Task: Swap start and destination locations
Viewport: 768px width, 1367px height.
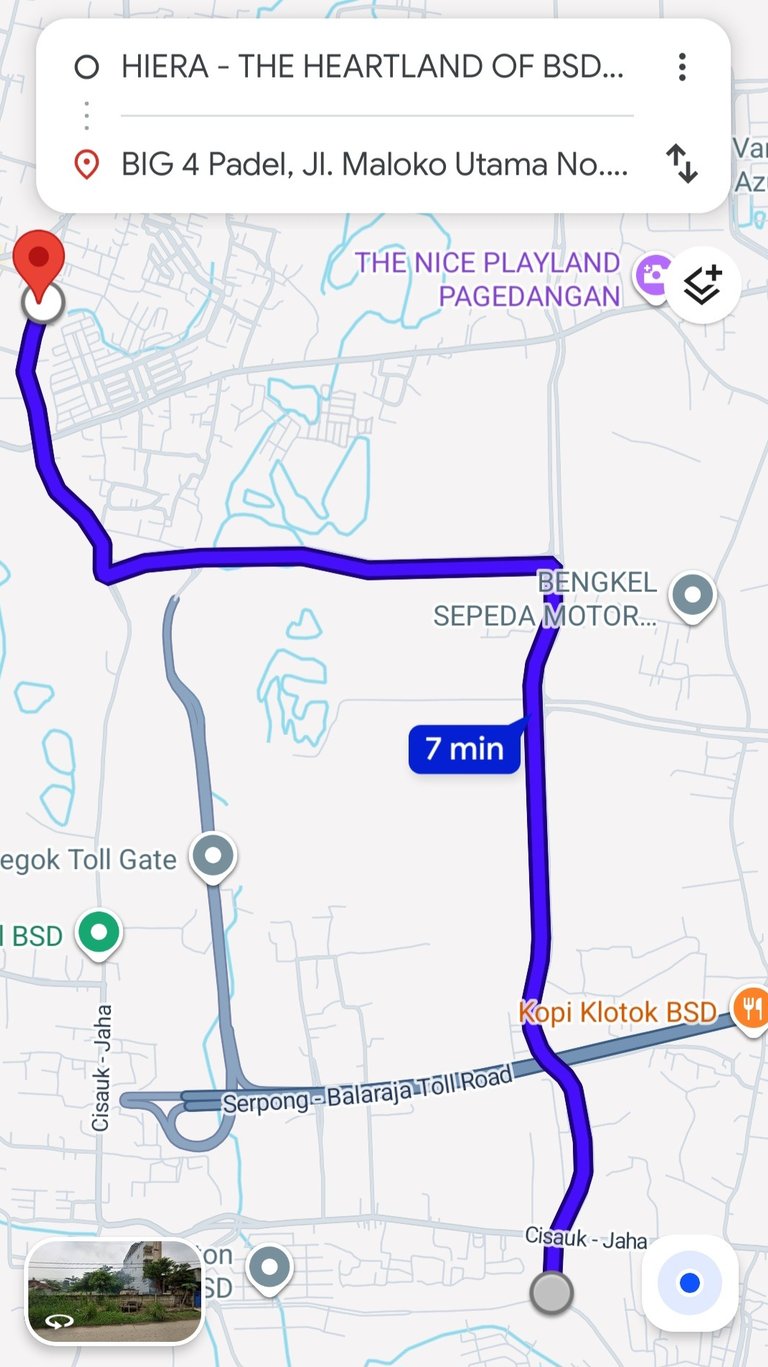Action: 682,164
